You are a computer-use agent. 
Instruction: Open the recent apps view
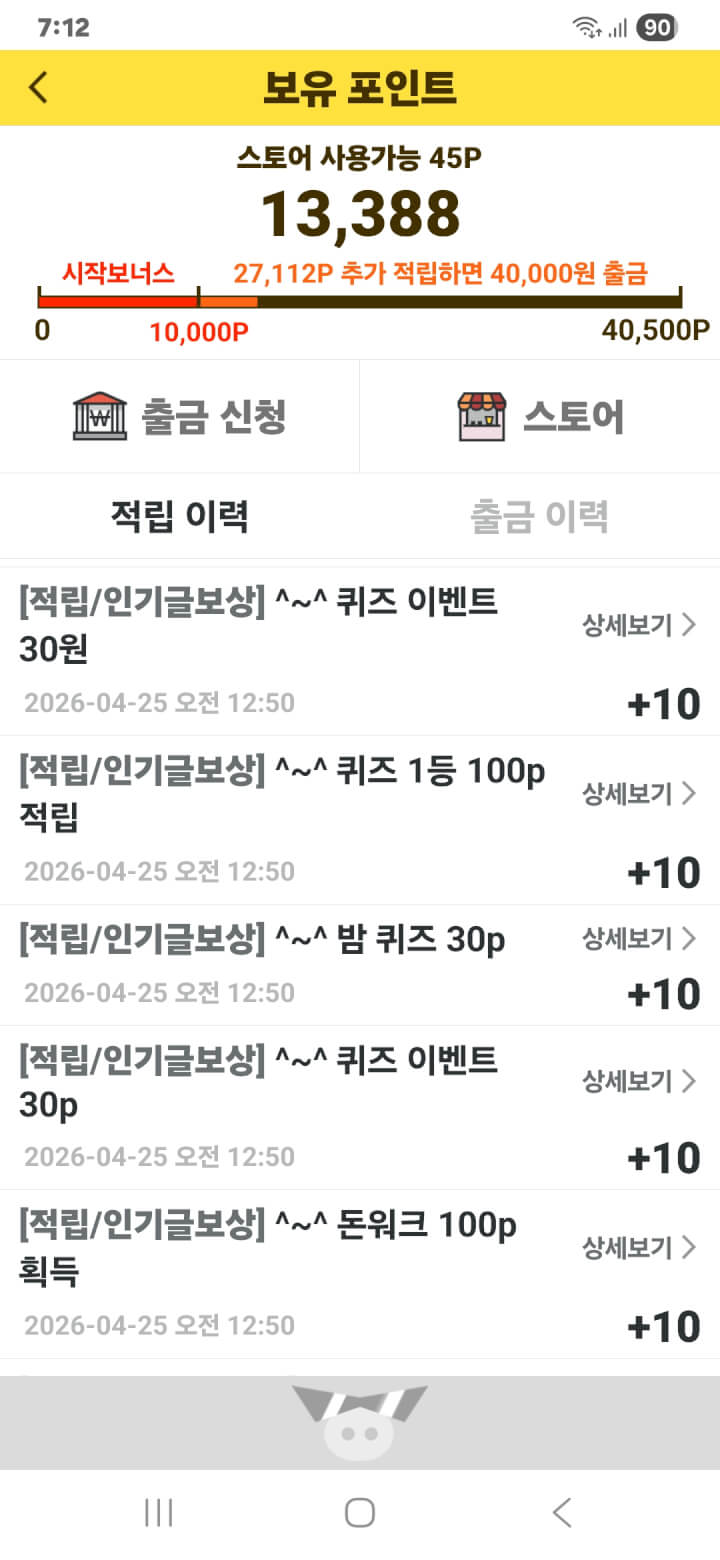[x=159, y=1512]
